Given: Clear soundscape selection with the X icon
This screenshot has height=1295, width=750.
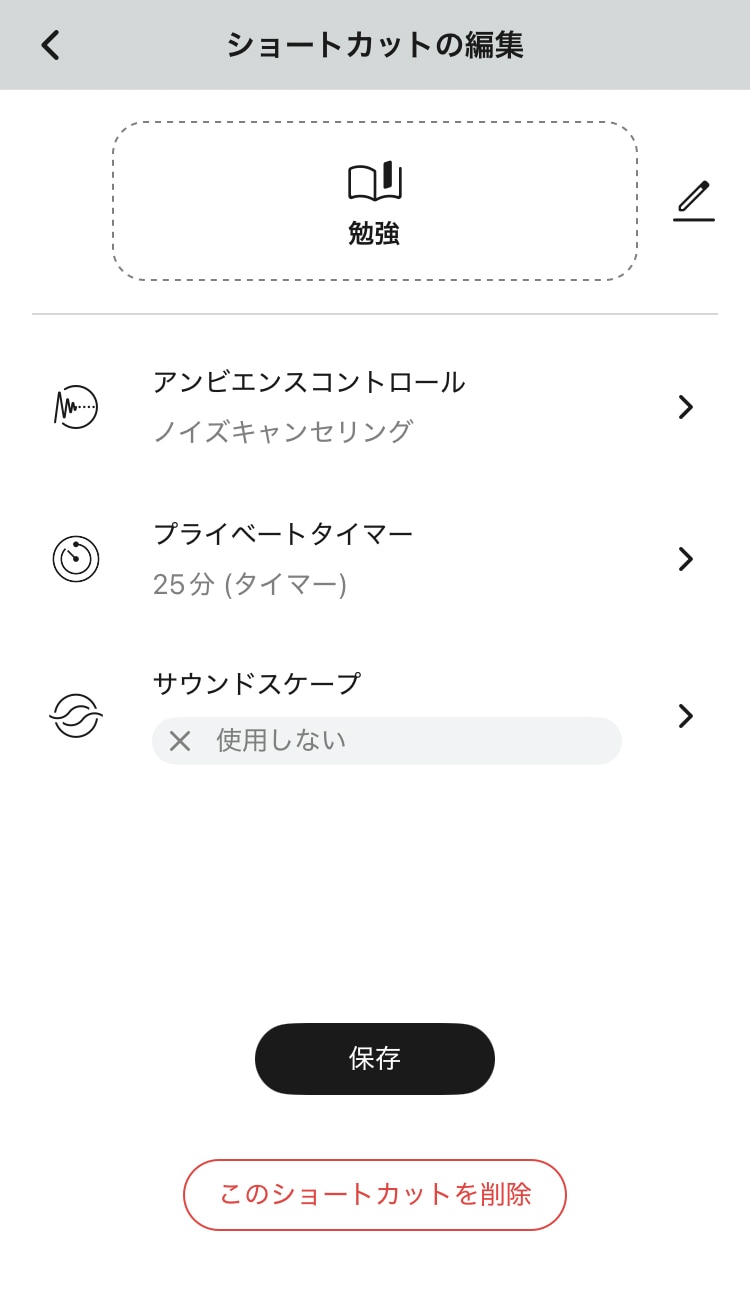Looking at the screenshot, I should [181, 741].
